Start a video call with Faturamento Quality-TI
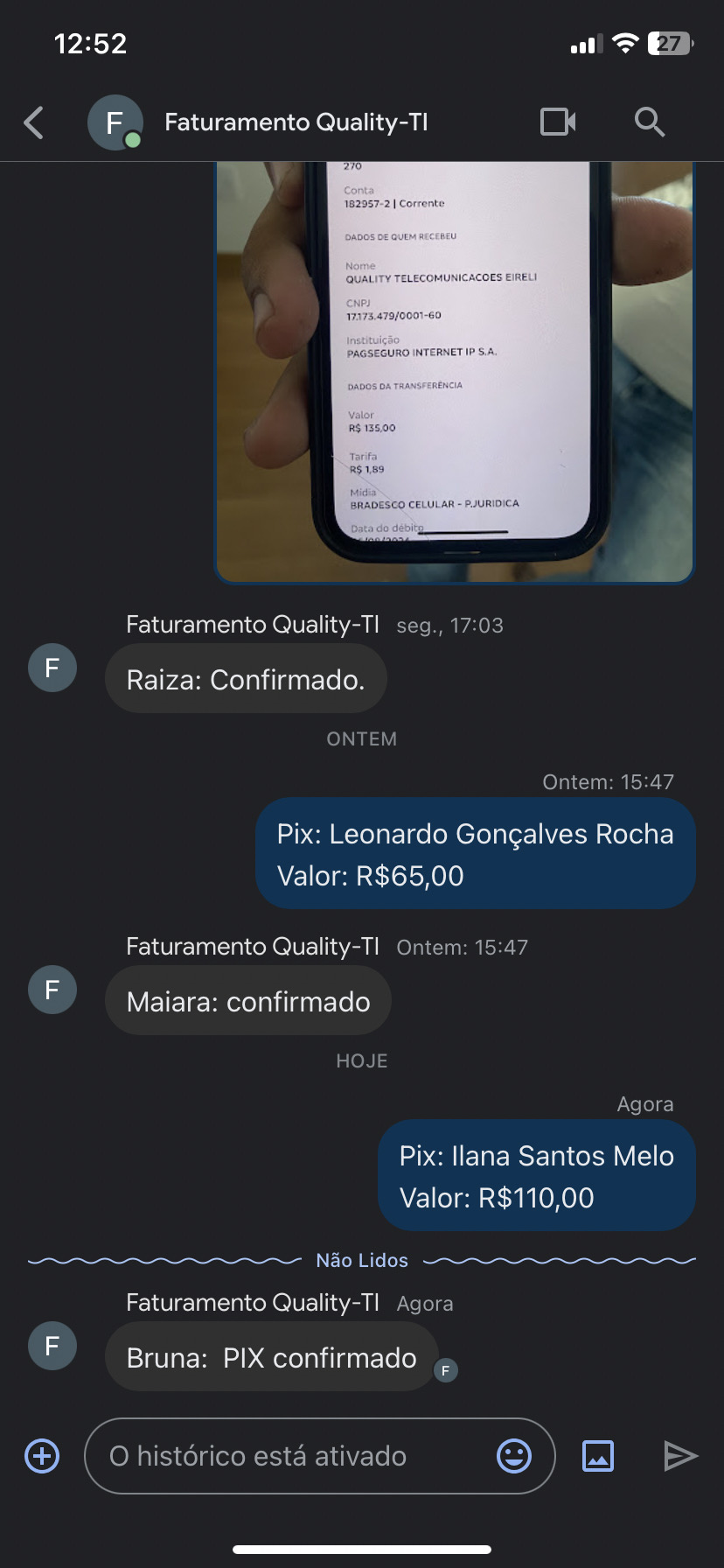The width and height of the screenshot is (724, 1568). click(558, 122)
